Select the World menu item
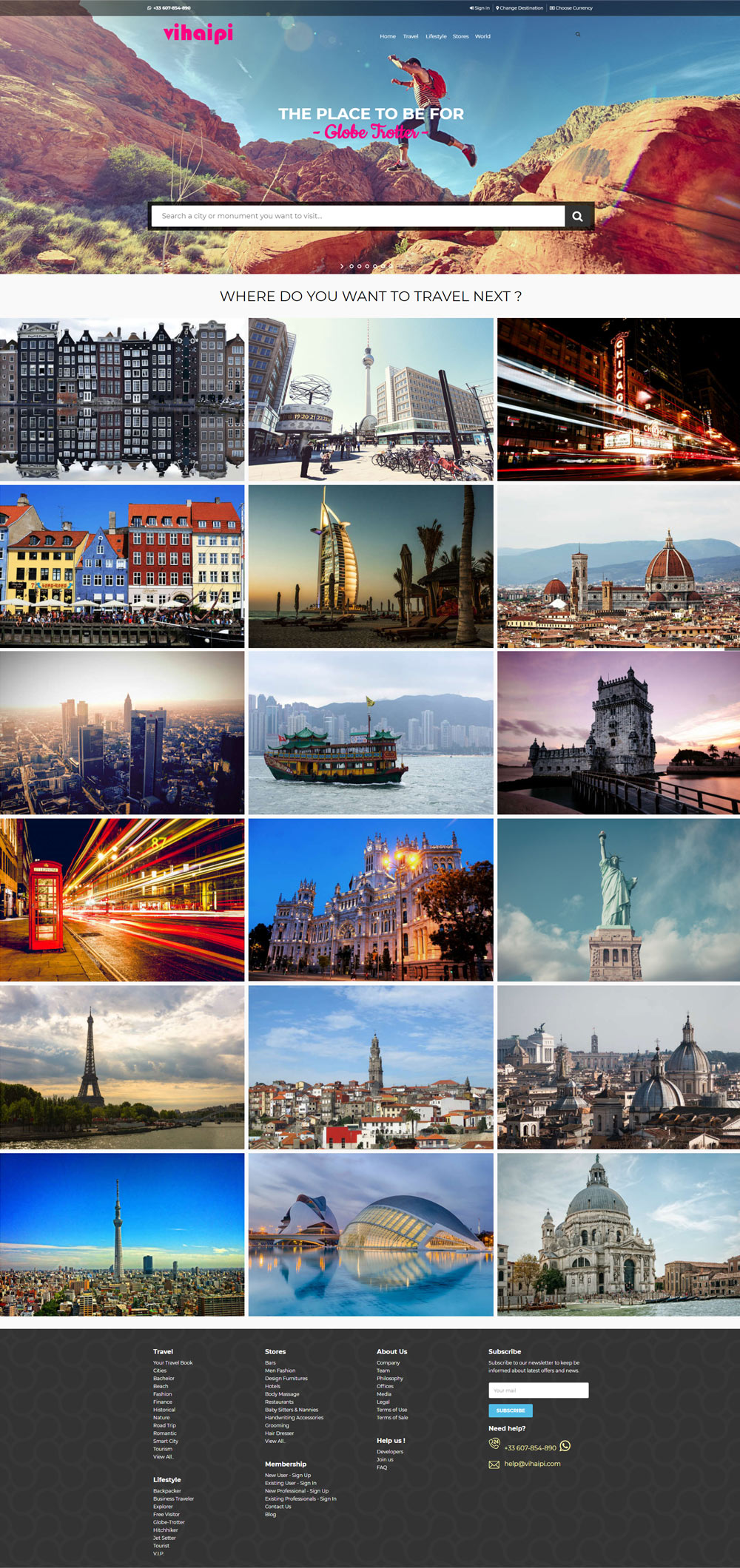The width and height of the screenshot is (740, 1568). click(x=482, y=36)
